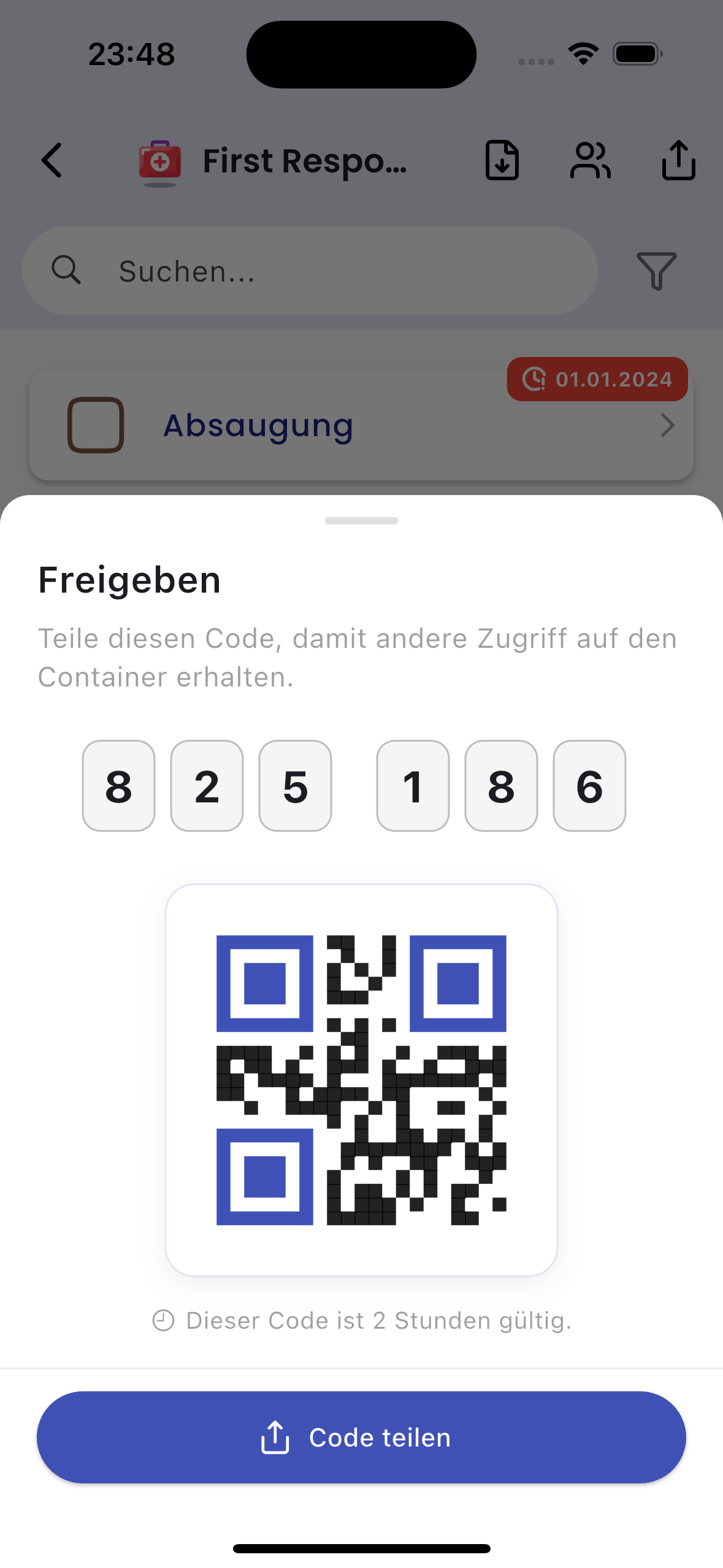Viewport: 723px width, 1568px height.
Task: Check the checkbox next to Absaugung
Action: [x=94, y=425]
